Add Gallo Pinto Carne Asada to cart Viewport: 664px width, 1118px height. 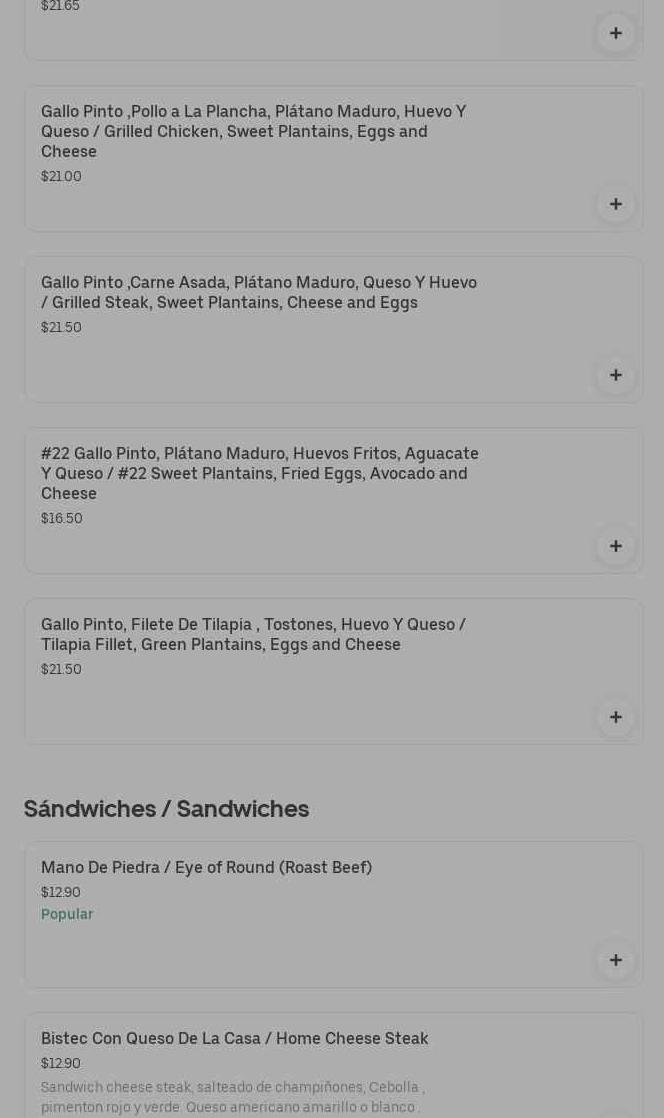tap(615, 375)
